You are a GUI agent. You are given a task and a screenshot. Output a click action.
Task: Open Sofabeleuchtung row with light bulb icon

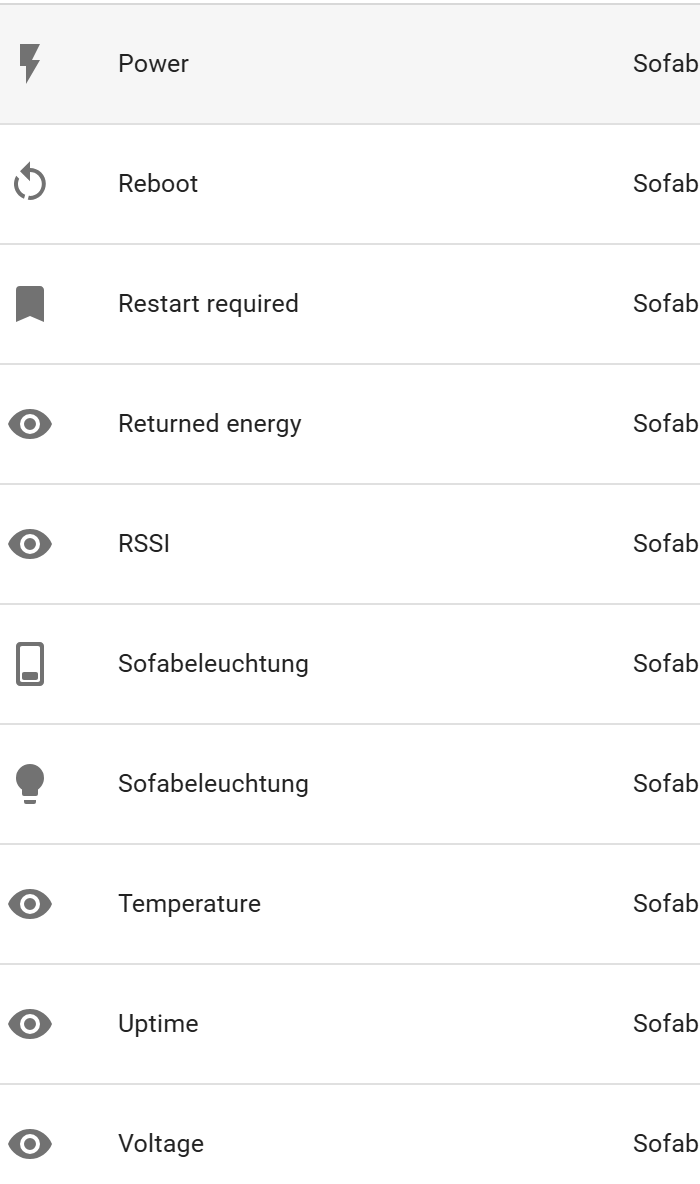(x=350, y=785)
